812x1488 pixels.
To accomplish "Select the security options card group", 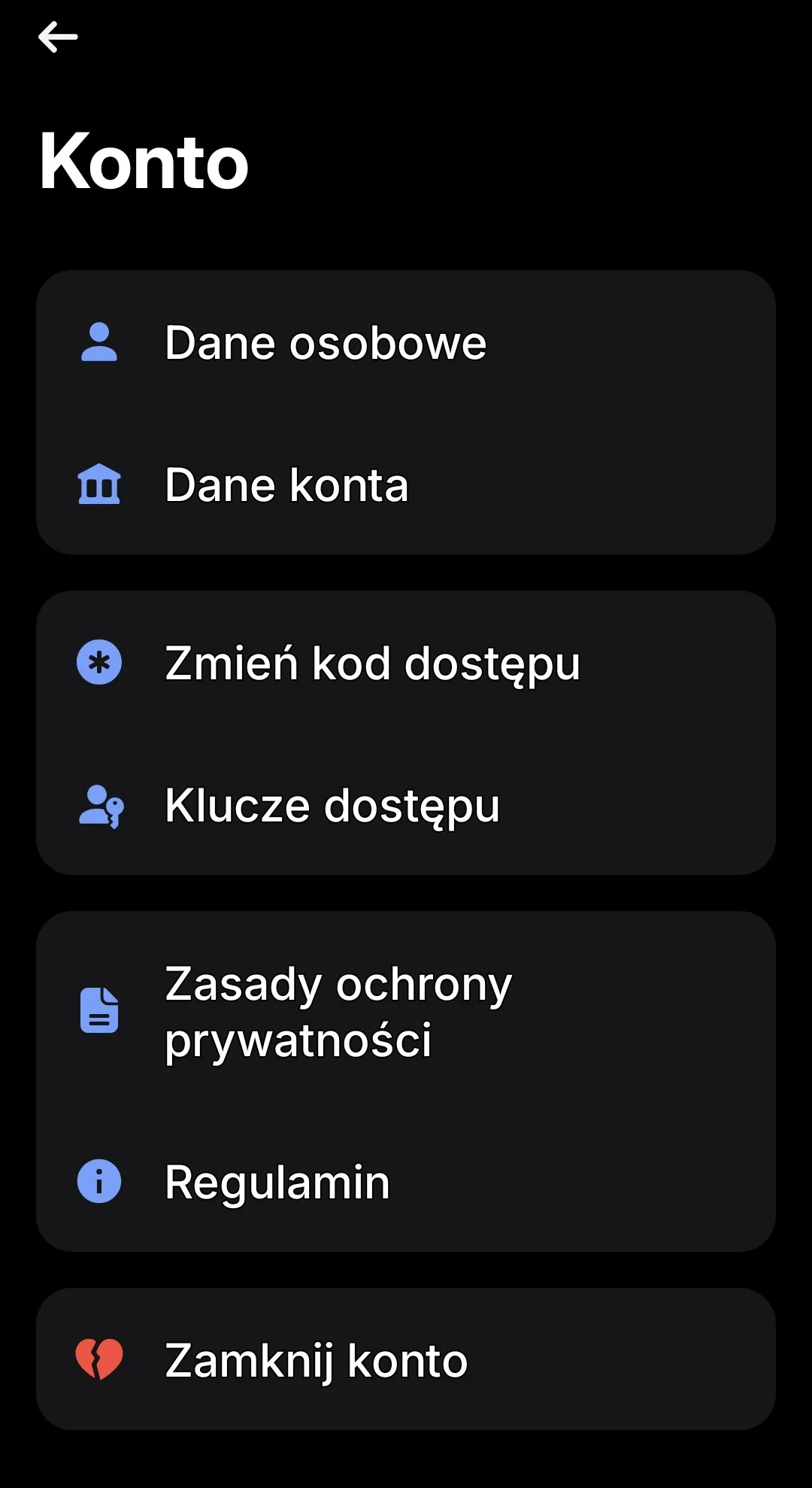I will [406, 733].
